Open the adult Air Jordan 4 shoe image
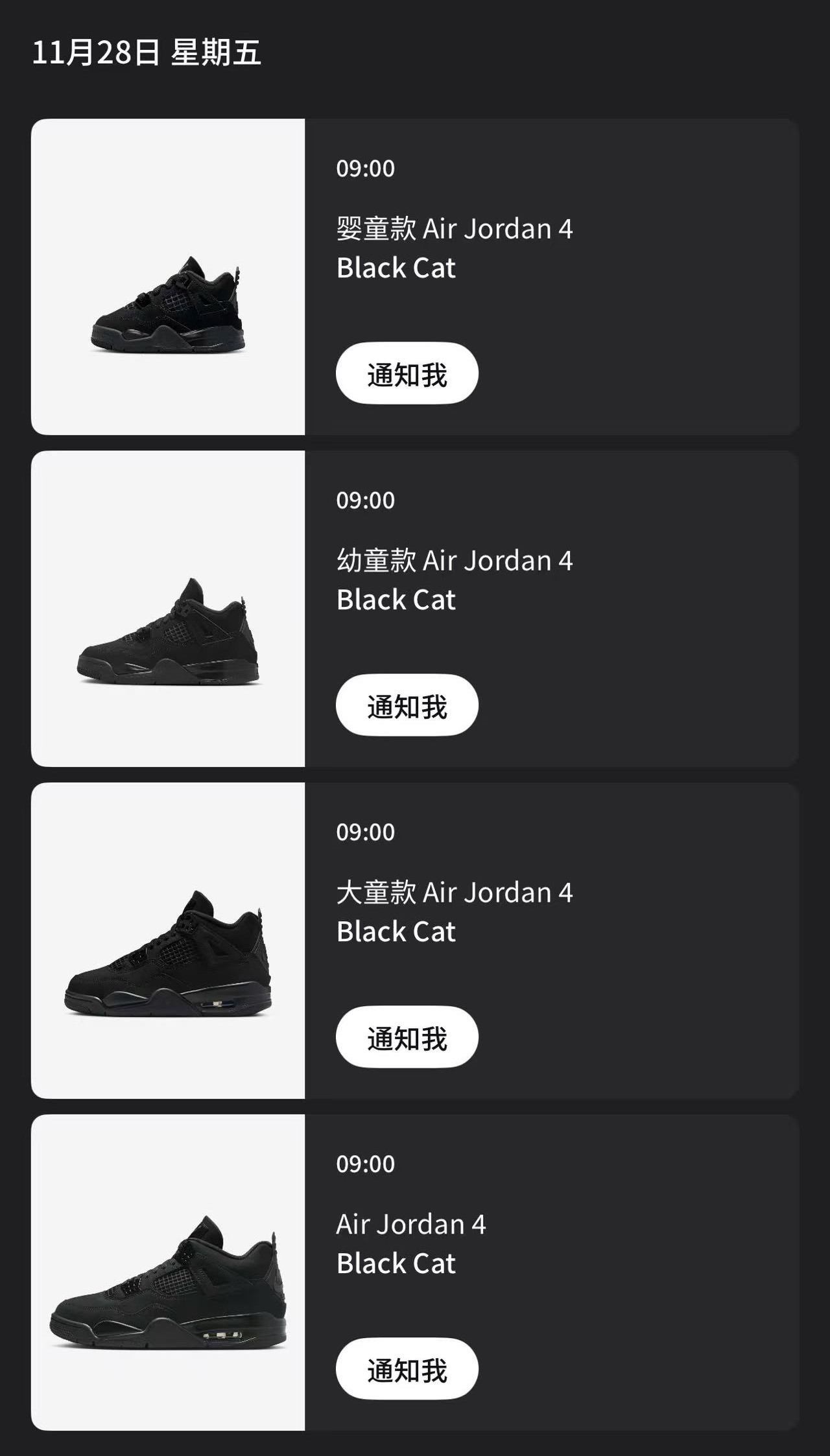The height and width of the screenshot is (1456, 830). click(x=168, y=1273)
